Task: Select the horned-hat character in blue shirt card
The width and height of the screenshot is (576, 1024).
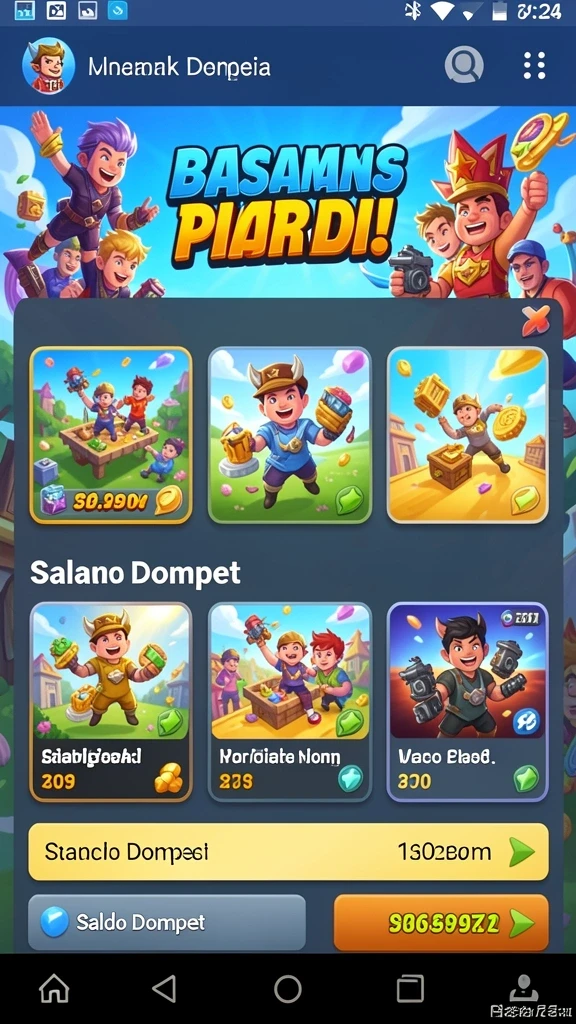Action: point(289,435)
